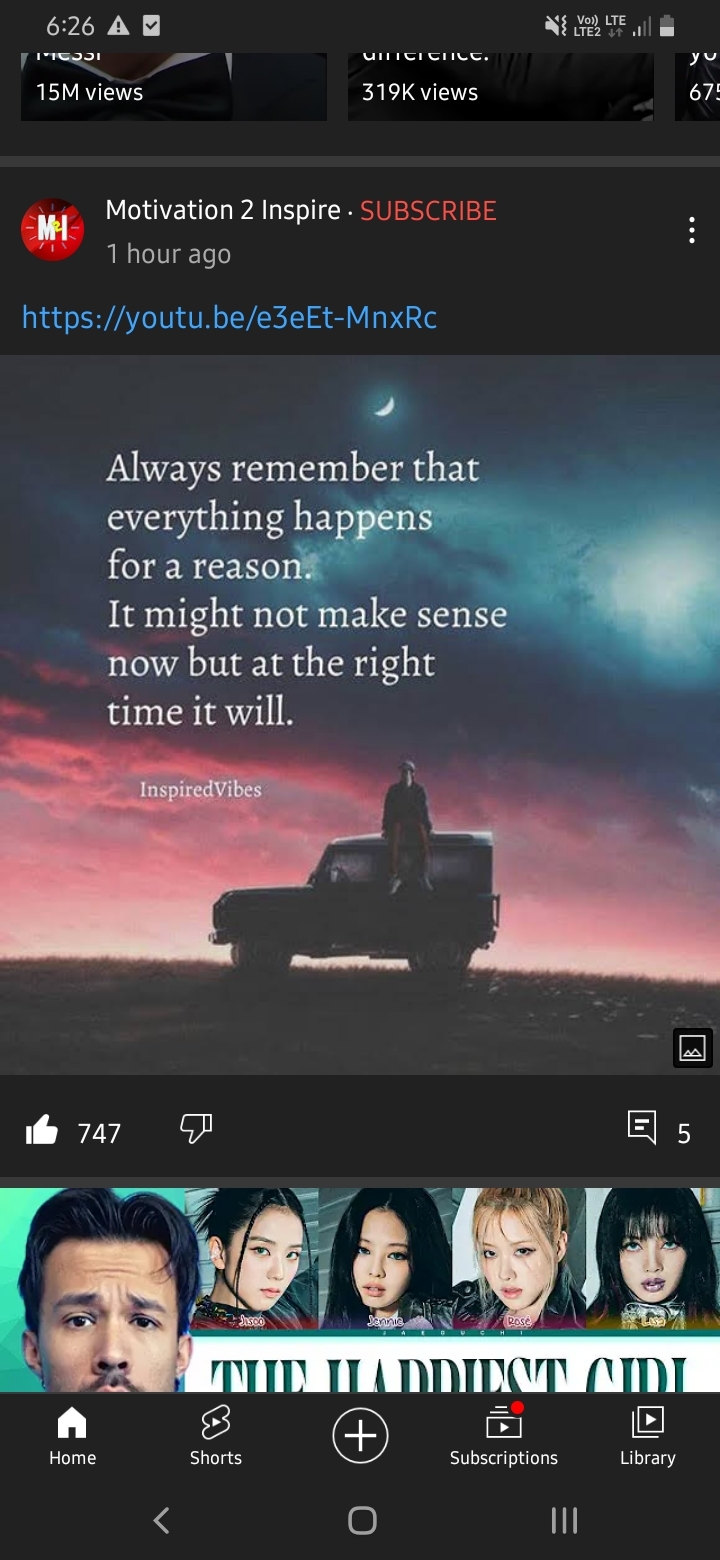720x1560 pixels.
Task: Open the video with 15M views
Action: pyautogui.click(x=174, y=86)
